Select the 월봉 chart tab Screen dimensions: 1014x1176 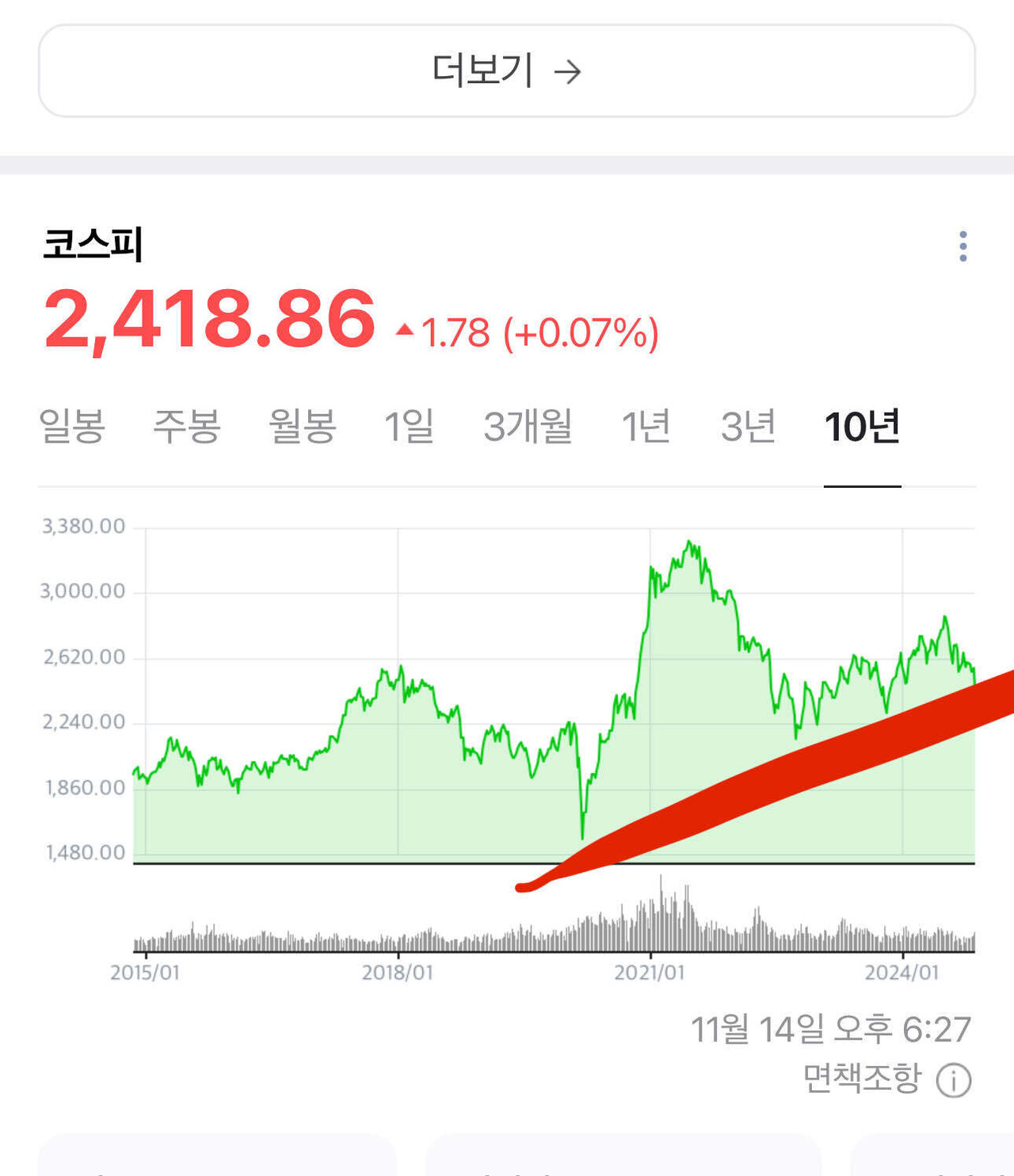303,427
